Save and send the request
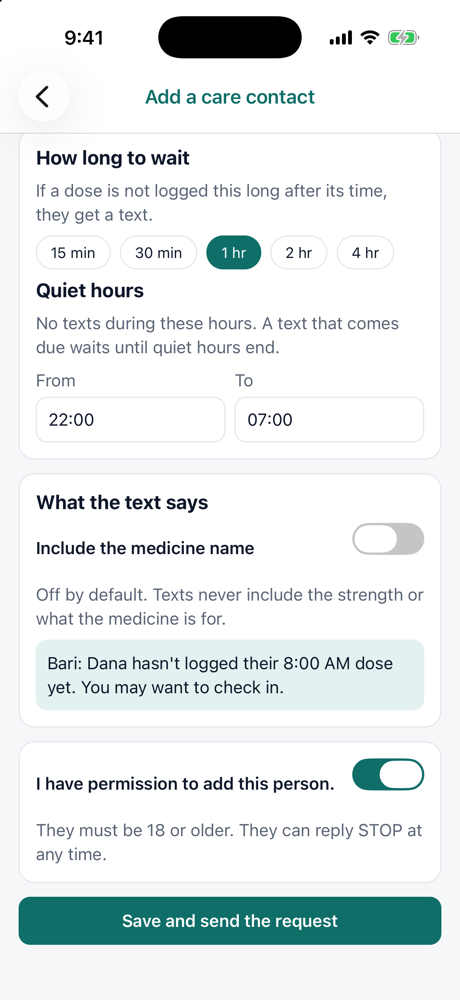The height and width of the screenshot is (1000, 460). click(x=230, y=921)
